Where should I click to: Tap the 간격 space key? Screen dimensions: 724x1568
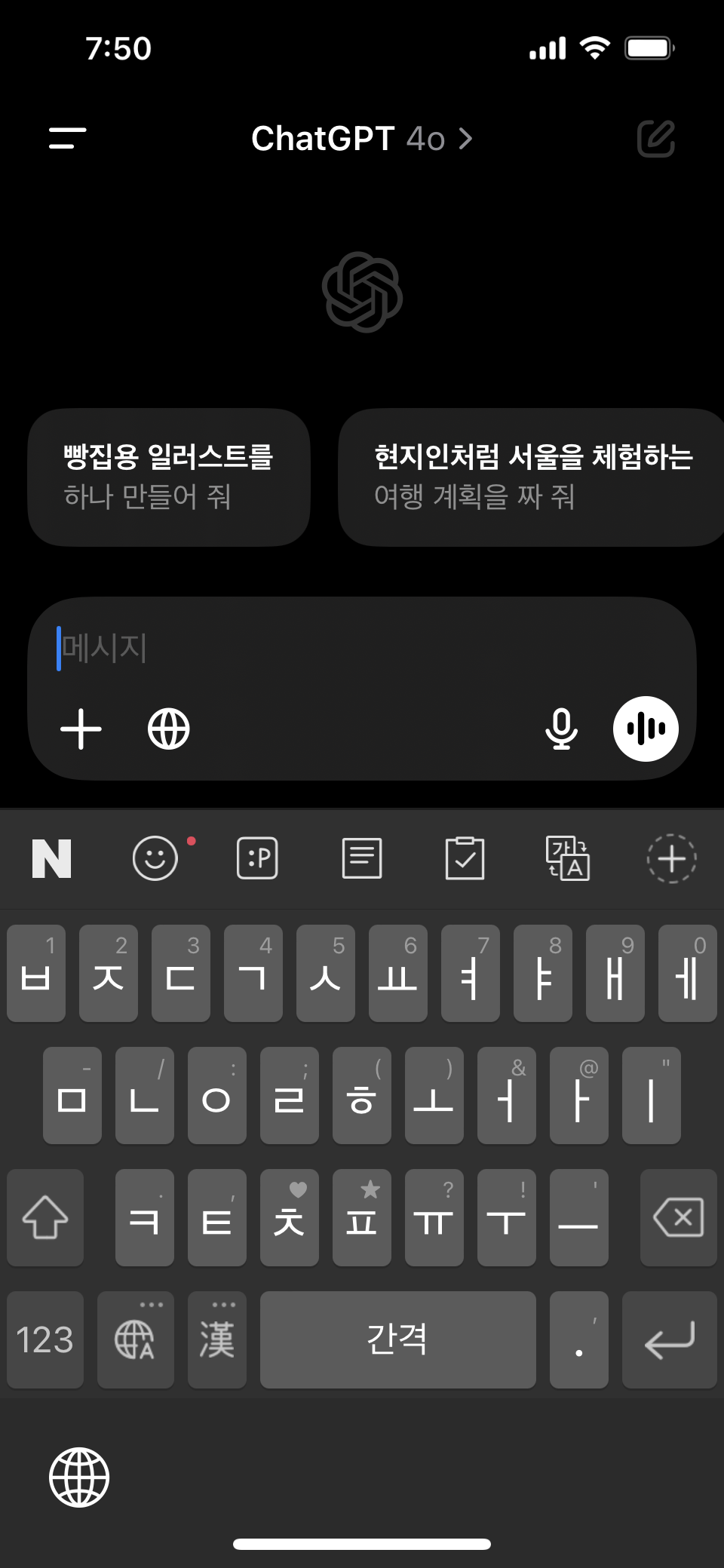[398, 1339]
